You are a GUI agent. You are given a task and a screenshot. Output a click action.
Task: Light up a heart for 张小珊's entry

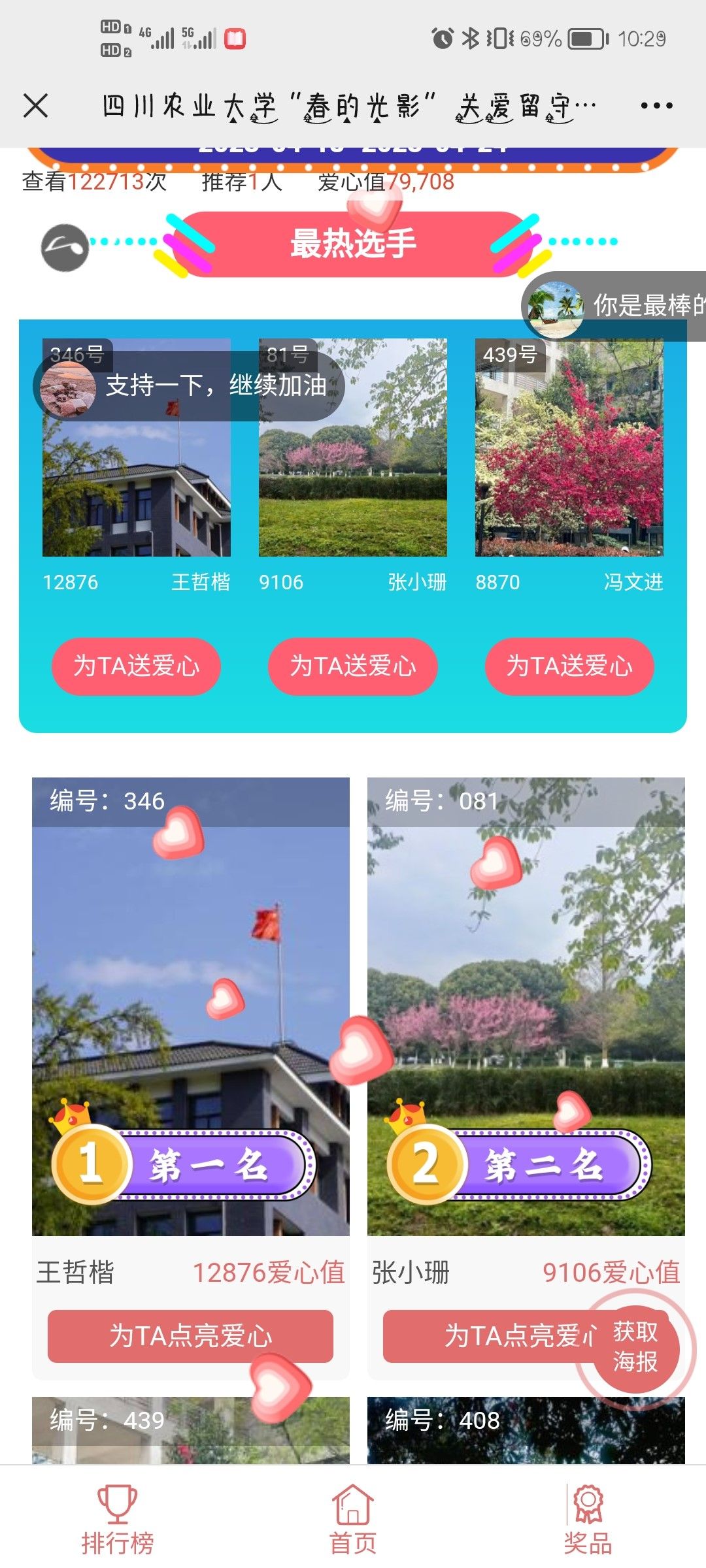[484, 1336]
